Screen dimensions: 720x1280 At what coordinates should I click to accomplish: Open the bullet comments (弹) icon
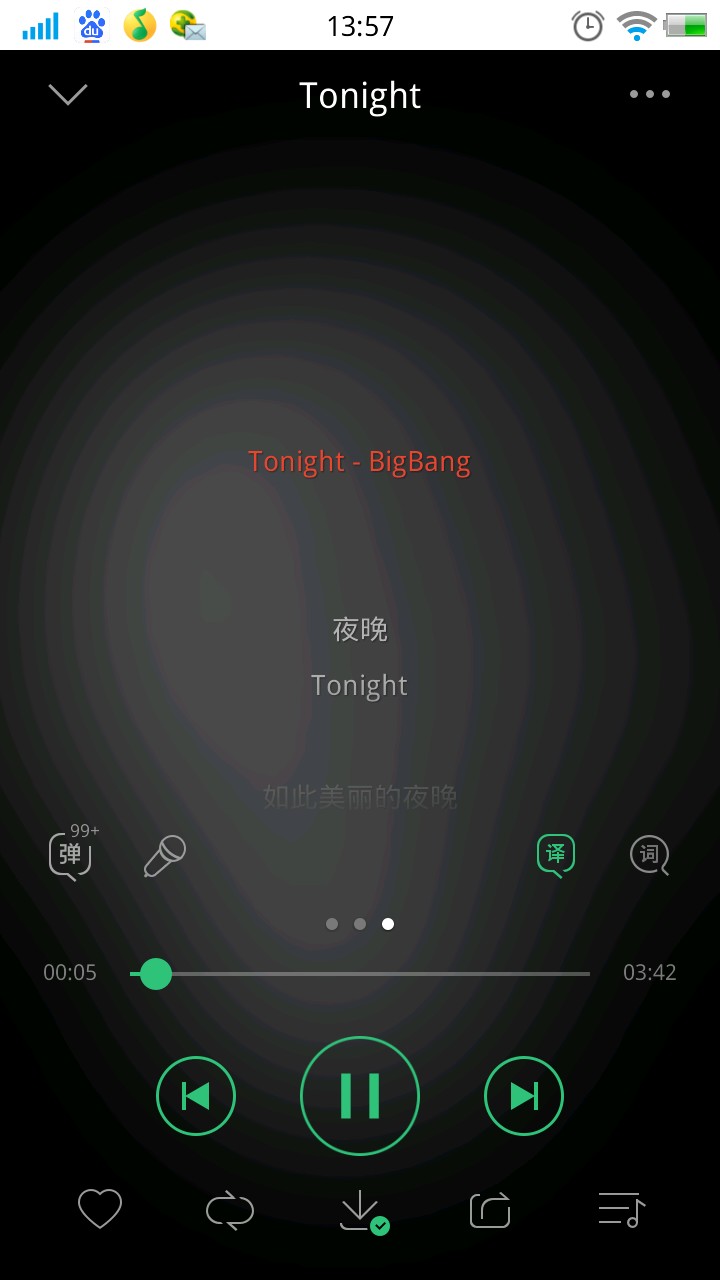[x=71, y=855]
